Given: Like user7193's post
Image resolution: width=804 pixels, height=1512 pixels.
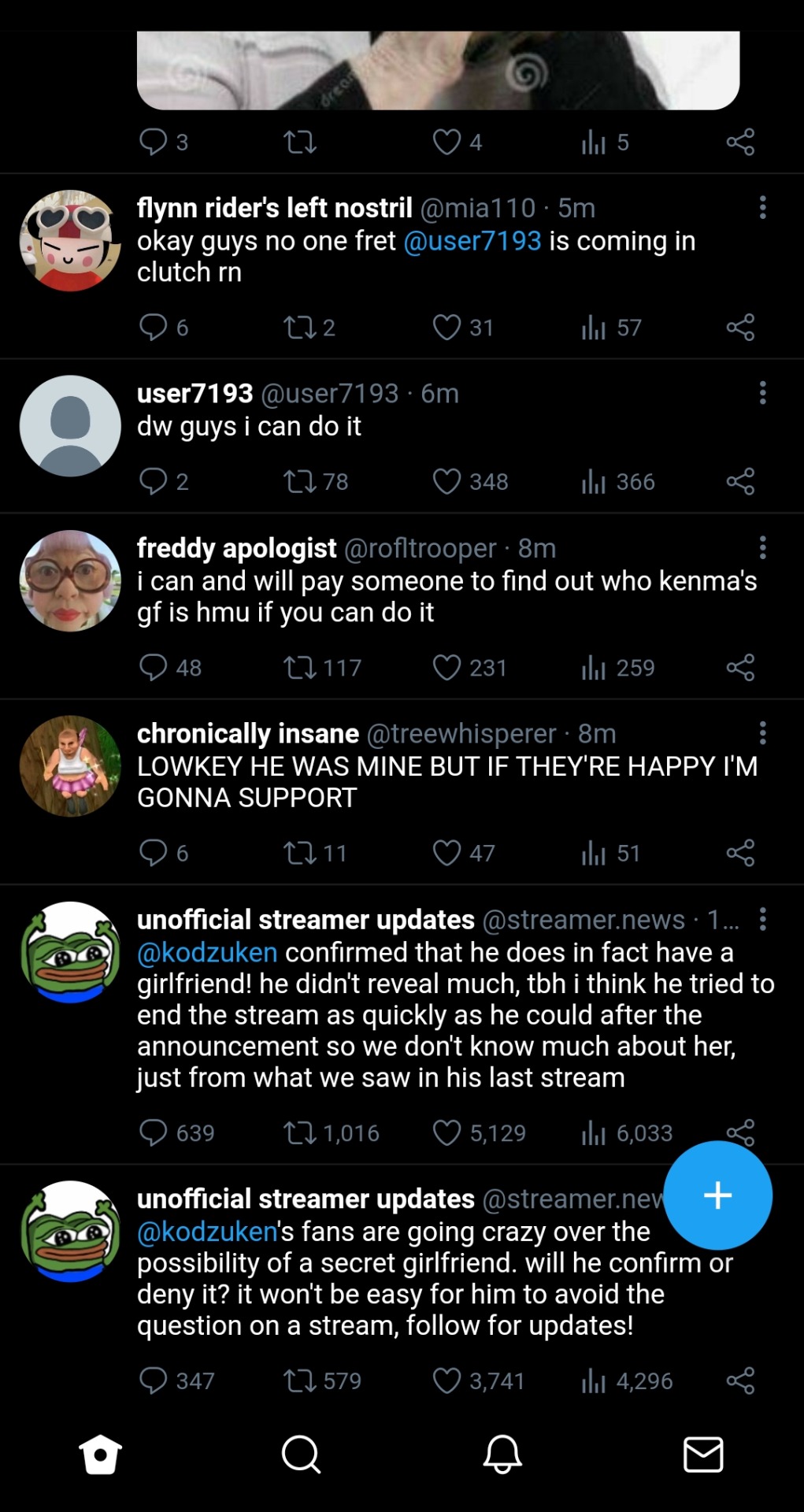Looking at the screenshot, I should click(x=446, y=481).
